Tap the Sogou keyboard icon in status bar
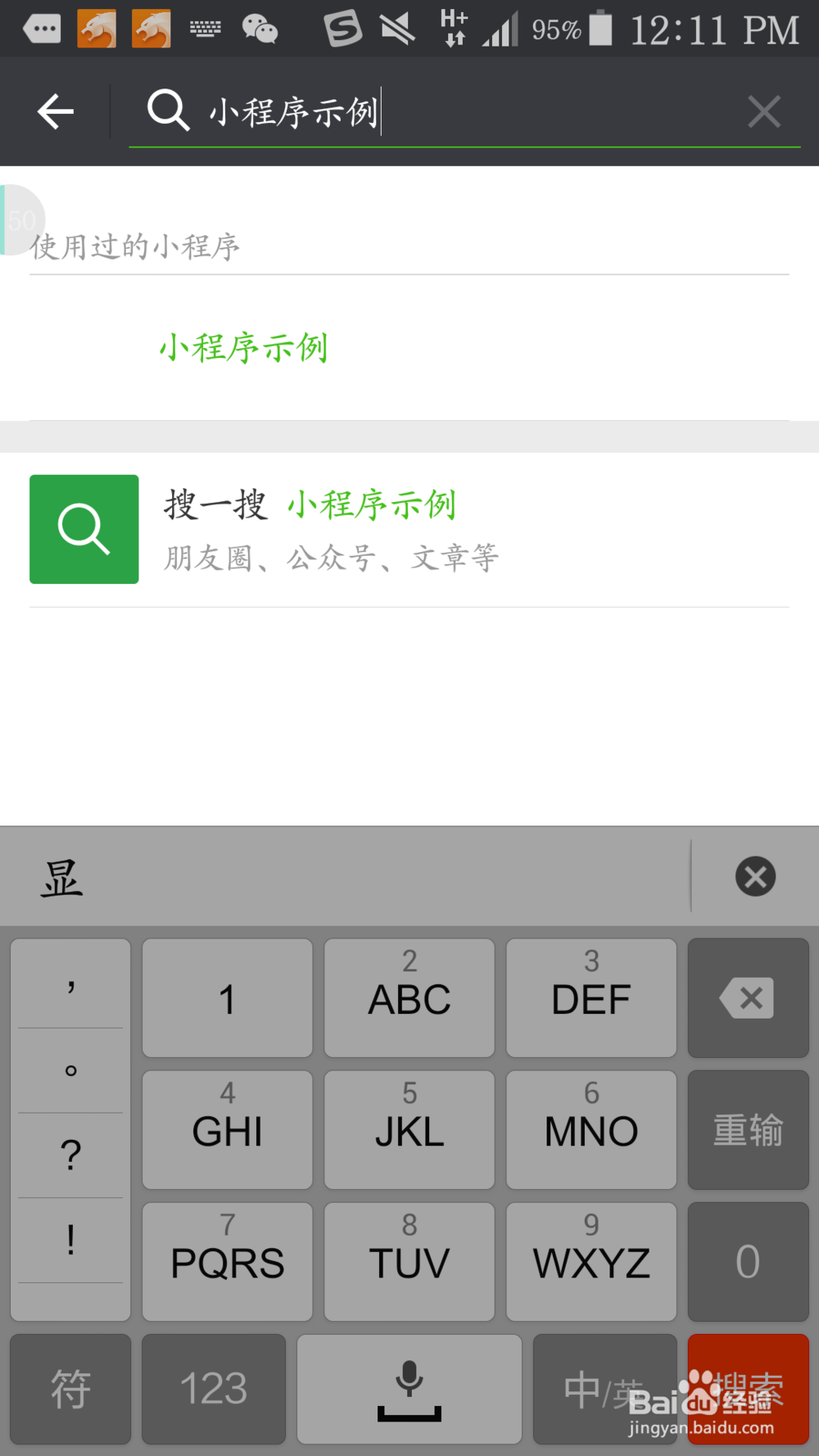Image resolution: width=819 pixels, height=1456 pixels. 343,29
